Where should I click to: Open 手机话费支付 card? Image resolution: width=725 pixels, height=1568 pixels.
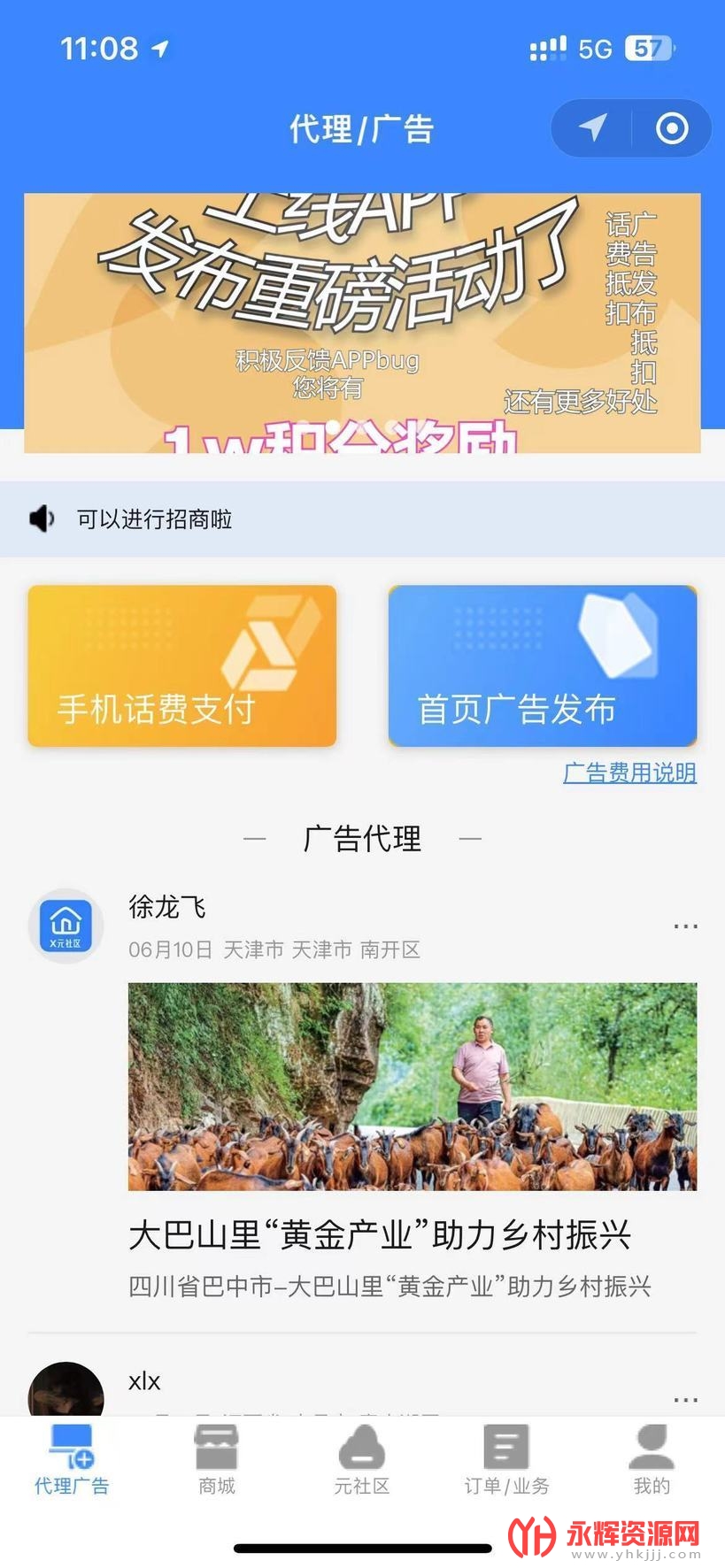pos(182,665)
